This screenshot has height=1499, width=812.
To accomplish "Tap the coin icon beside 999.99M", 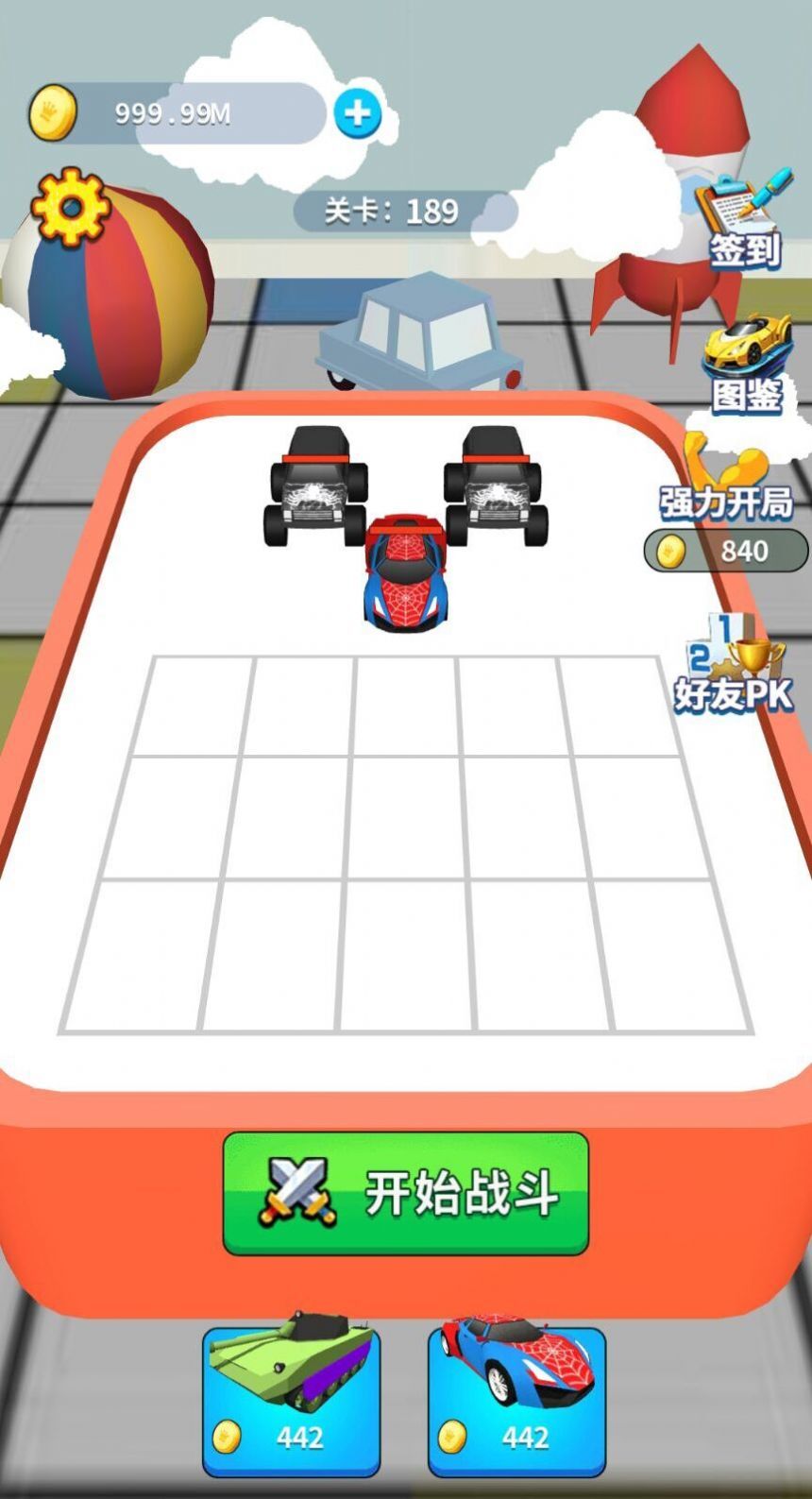I will coord(52,111).
